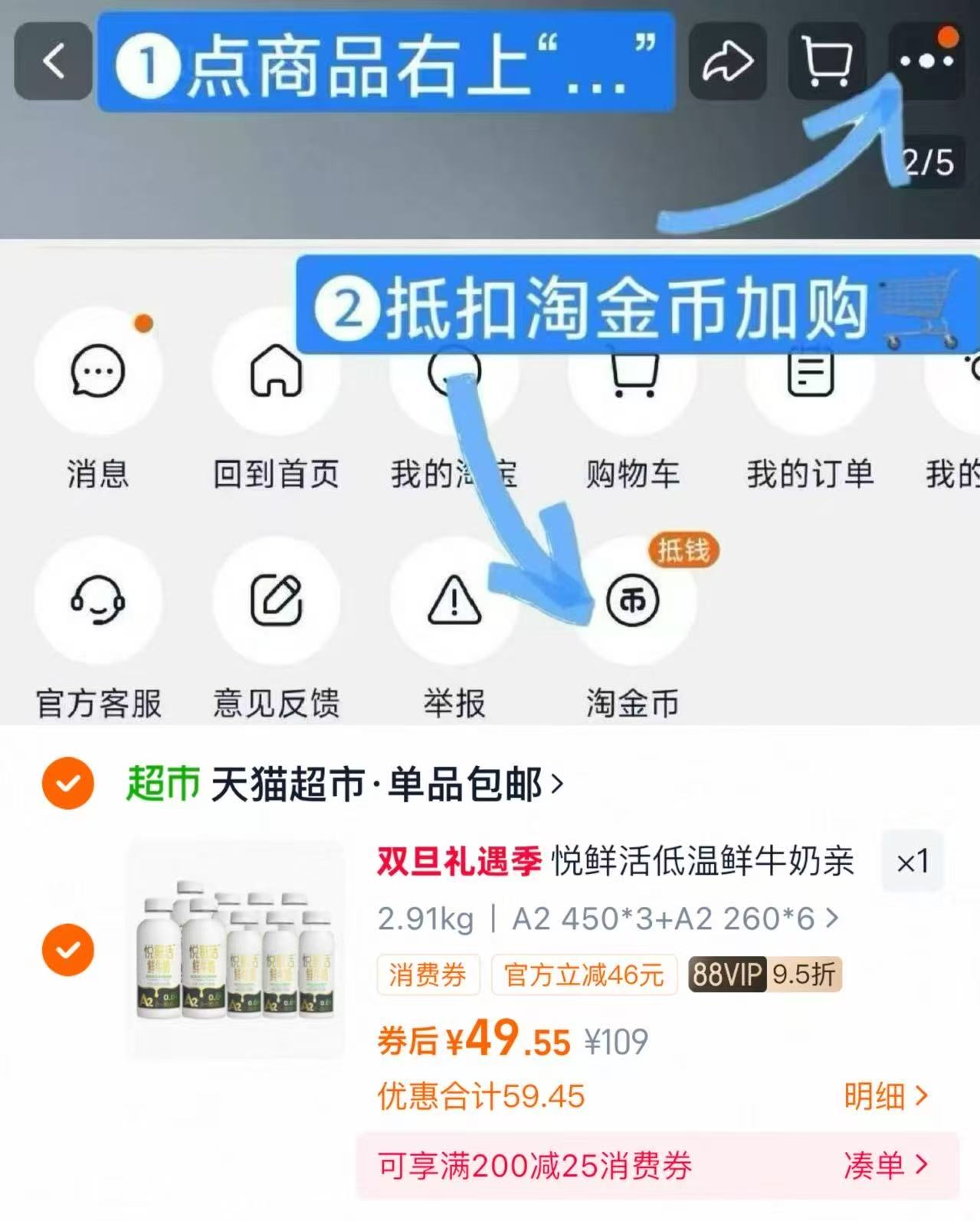
Task: Open the share arrow icon at top
Action: coord(728,61)
